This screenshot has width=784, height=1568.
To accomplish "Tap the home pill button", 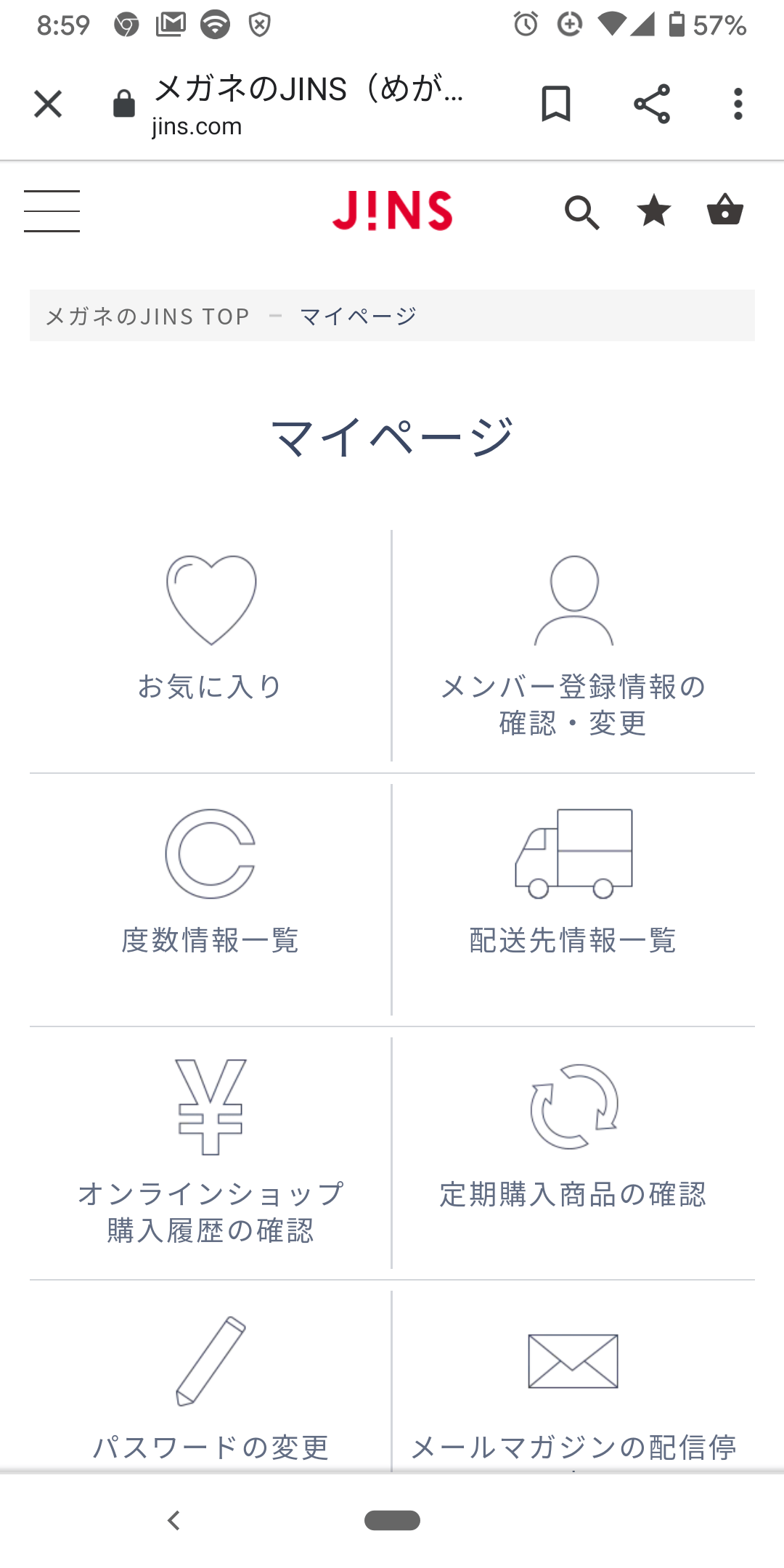I will tap(392, 1520).
